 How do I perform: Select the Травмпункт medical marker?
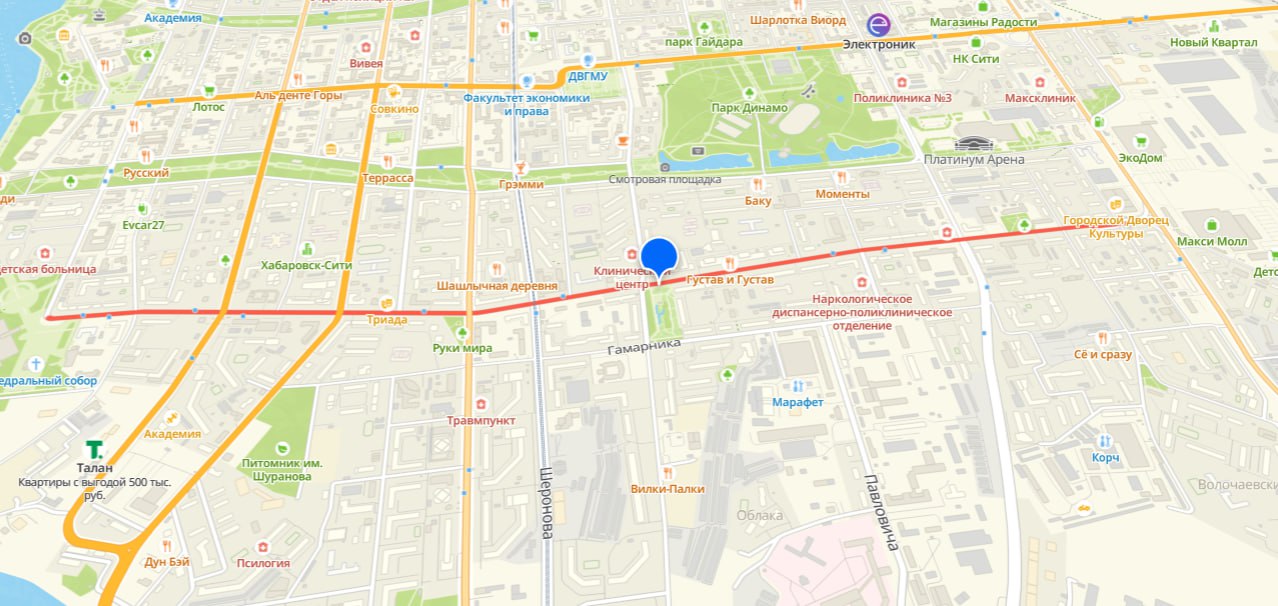pos(481,404)
